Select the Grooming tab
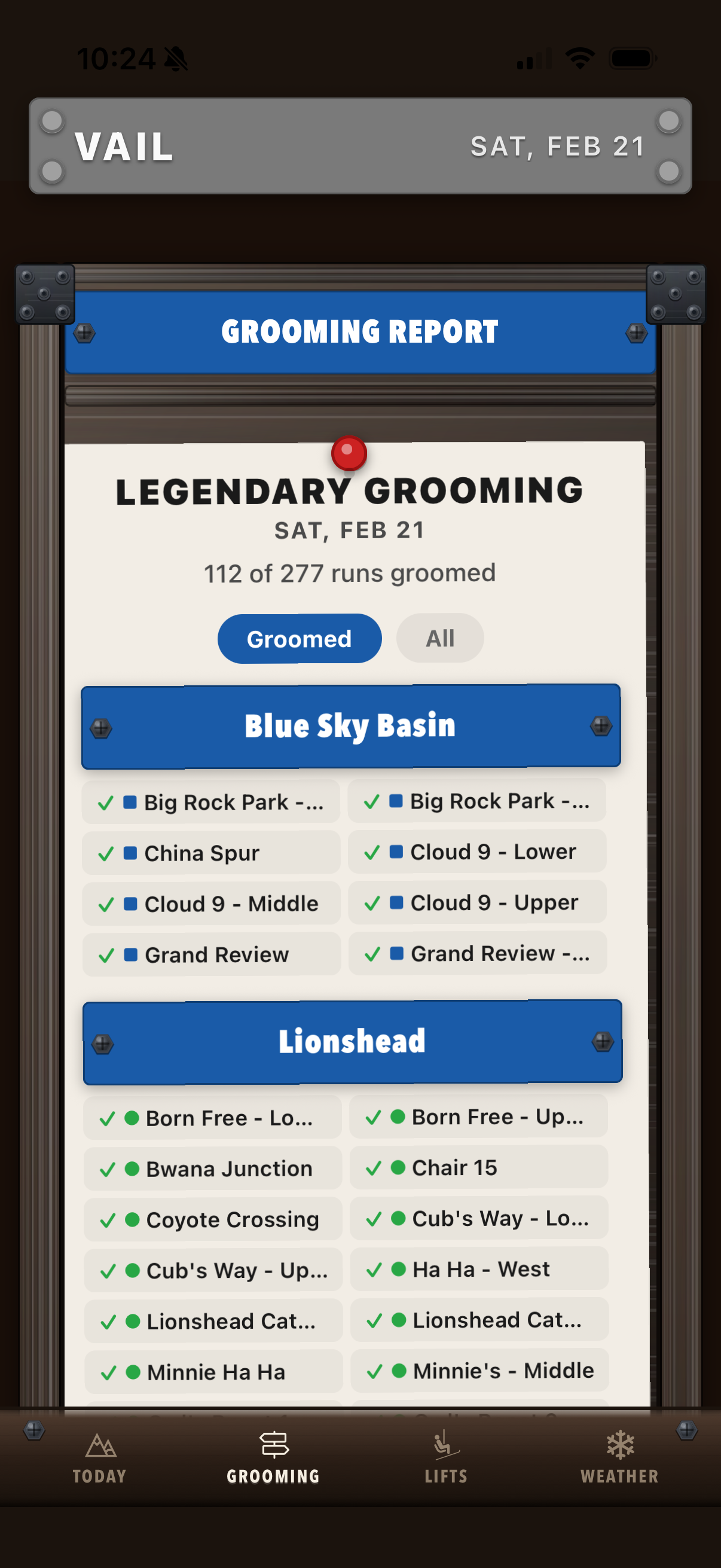Image resolution: width=721 pixels, height=1568 pixels. 273,1458
